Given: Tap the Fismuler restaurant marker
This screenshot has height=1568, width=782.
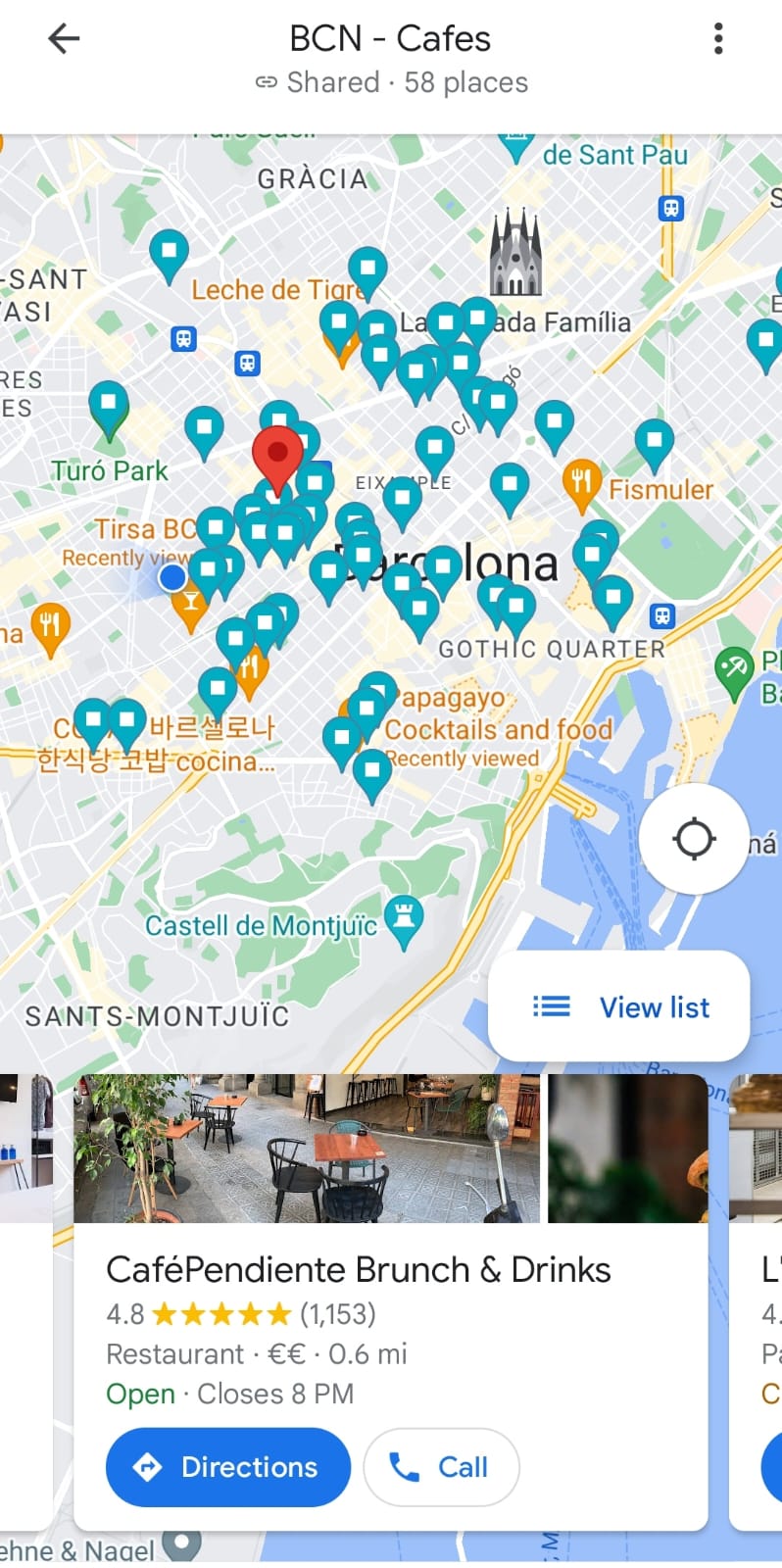Looking at the screenshot, I should tap(582, 482).
